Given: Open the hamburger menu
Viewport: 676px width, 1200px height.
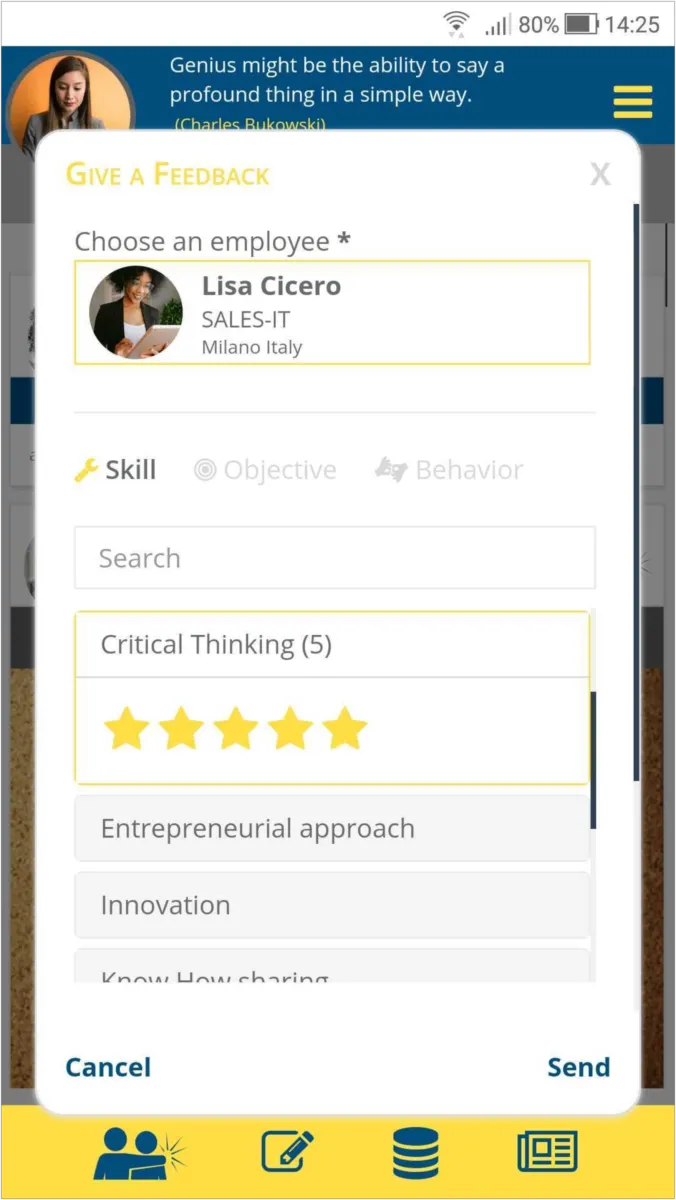Looking at the screenshot, I should point(632,102).
